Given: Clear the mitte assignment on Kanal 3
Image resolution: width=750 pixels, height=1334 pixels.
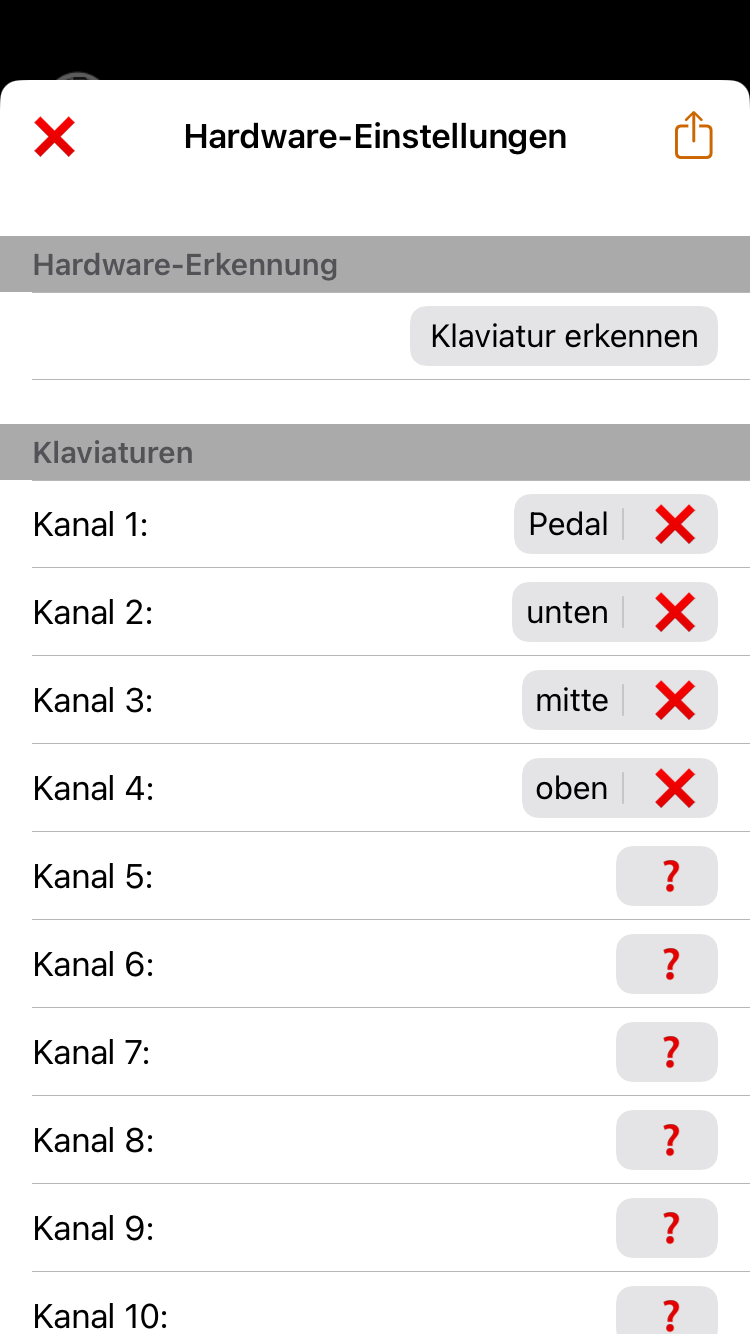Looking at the screenshot, I should [x=675, y=700].
